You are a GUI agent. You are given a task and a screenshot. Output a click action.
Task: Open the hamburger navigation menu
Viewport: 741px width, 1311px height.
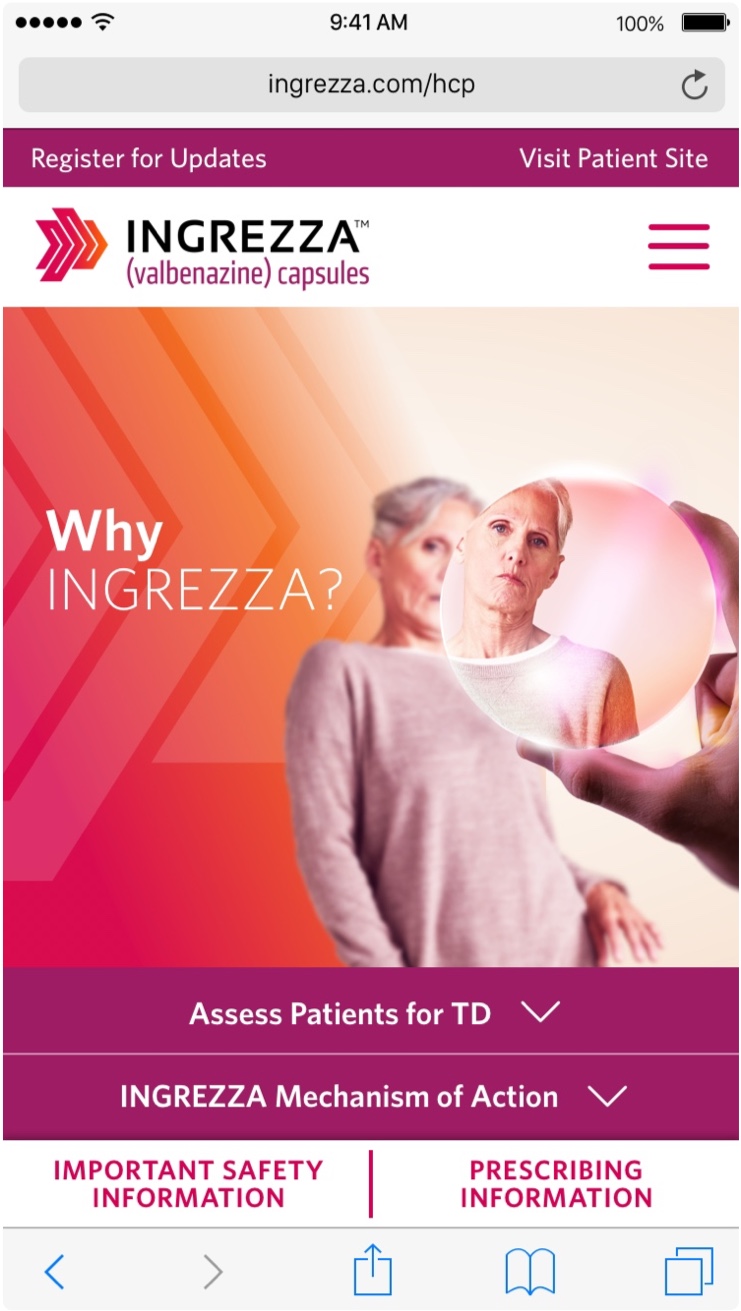point(678,246)
